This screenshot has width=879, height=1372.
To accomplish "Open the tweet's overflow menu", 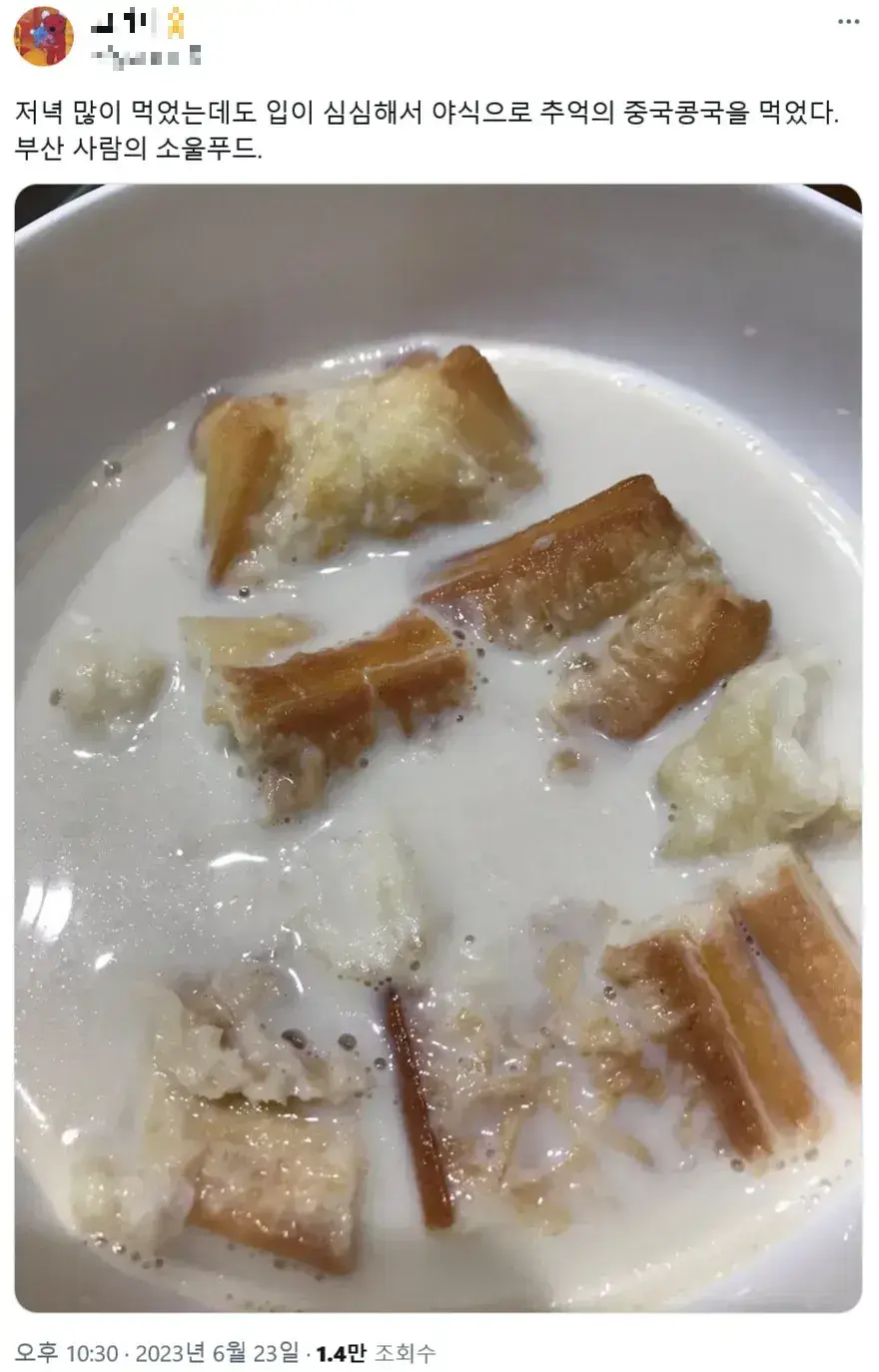I will [x=848, y=23].
